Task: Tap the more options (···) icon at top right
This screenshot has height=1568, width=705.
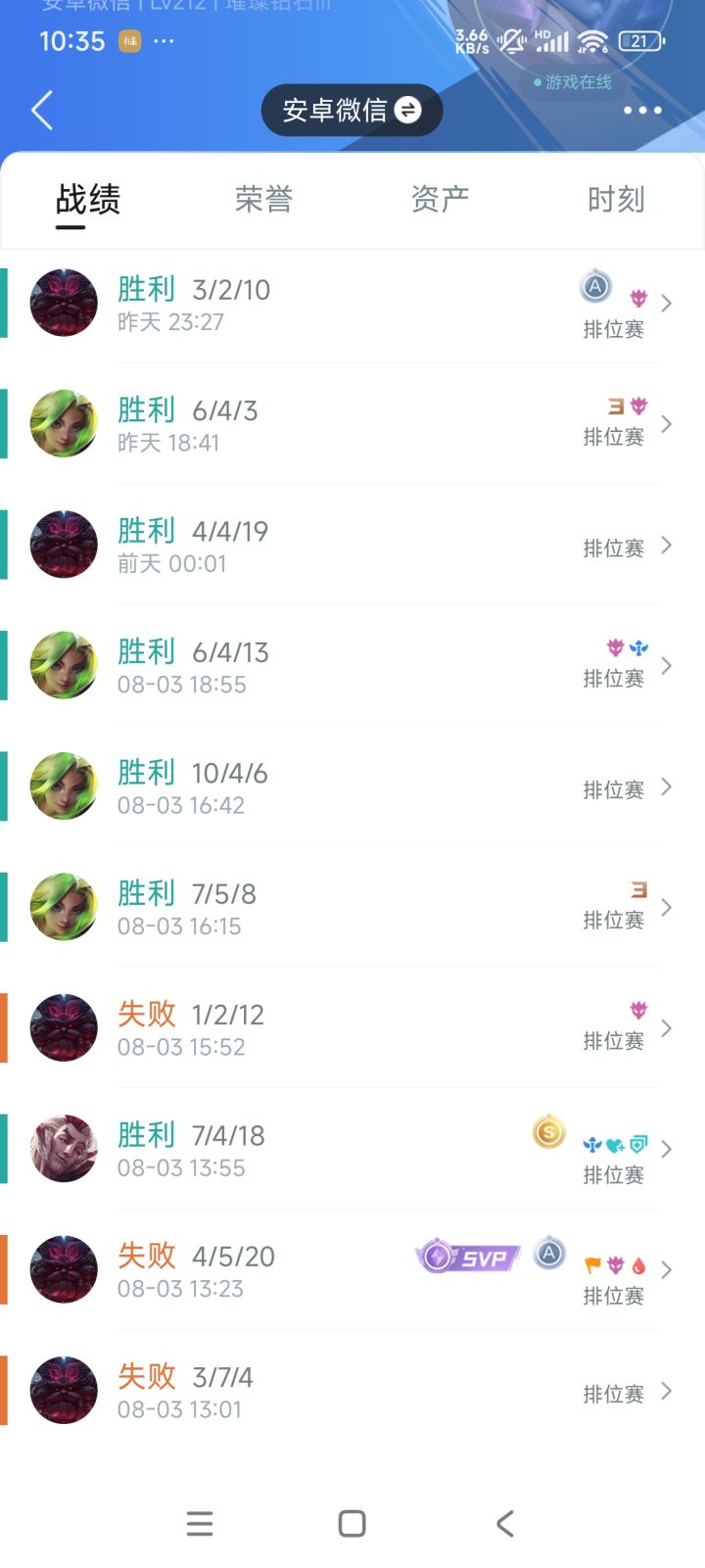Action: (641, 110)
